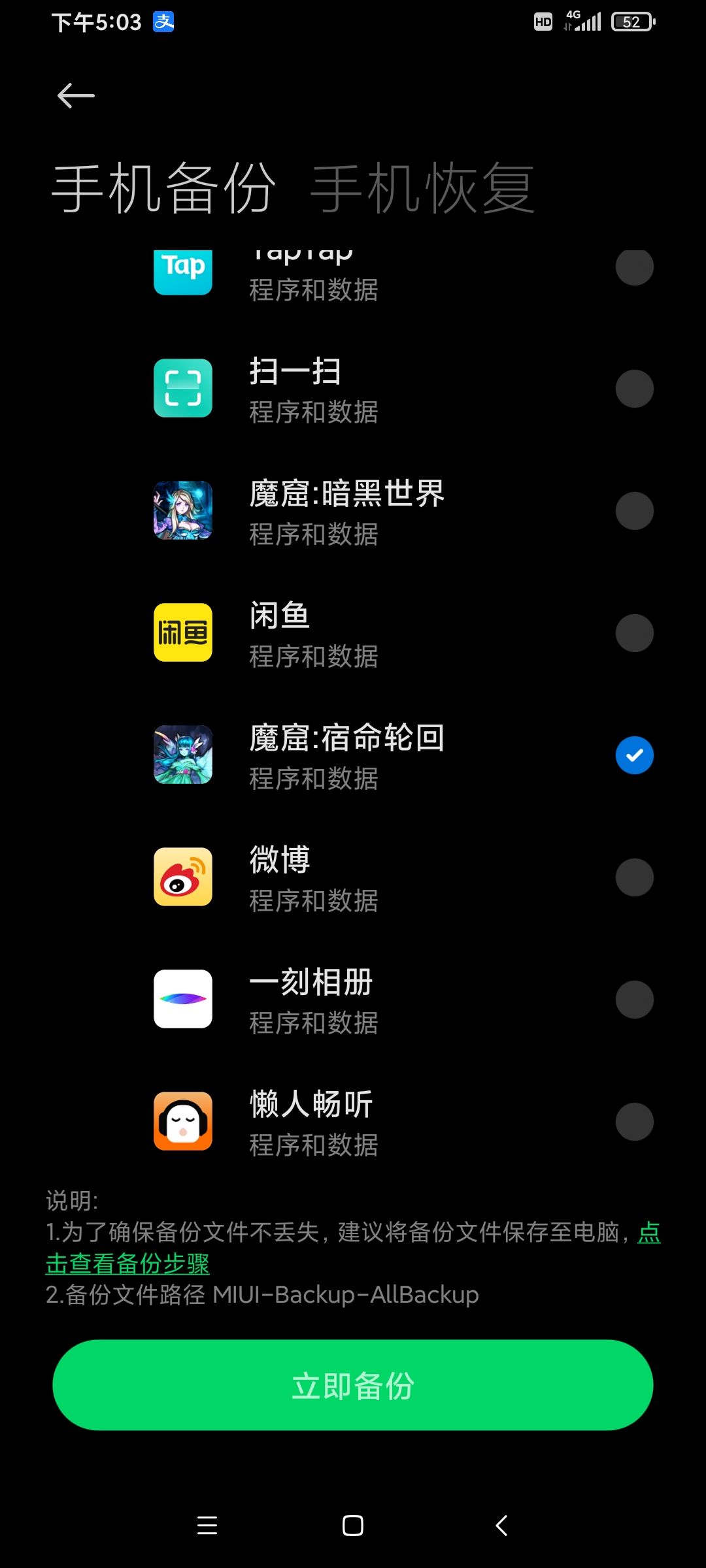The width and height of the screenshot is (706, 1568).
Task: Open the 魔窟:宿命轮回 game icon
Action: click(183, 755)
